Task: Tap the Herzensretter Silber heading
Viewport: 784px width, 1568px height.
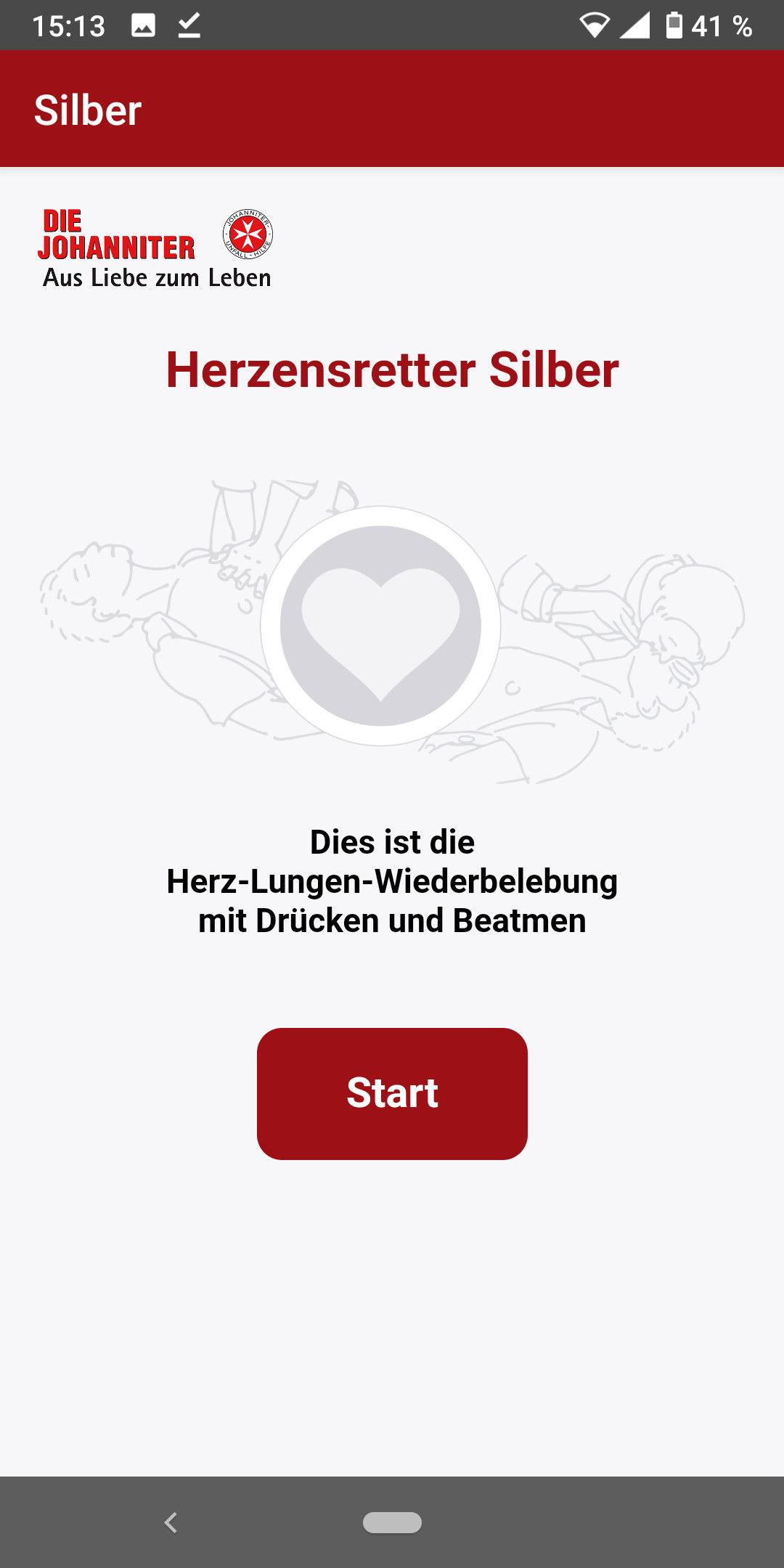Action: pos(392,370)
